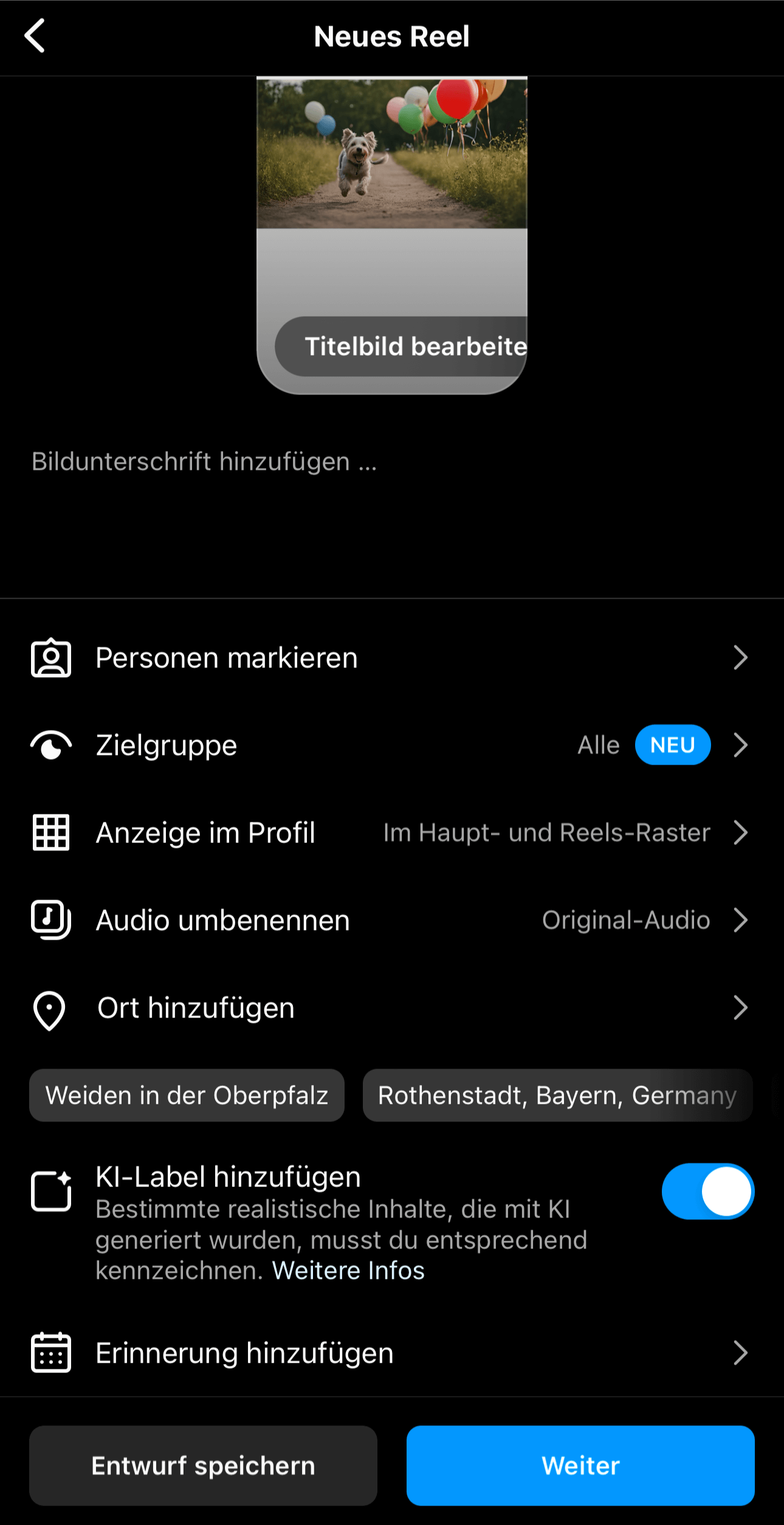Open Anzeige im Profil options
This screenshot has width=784, height=1525.
point(391,833)
